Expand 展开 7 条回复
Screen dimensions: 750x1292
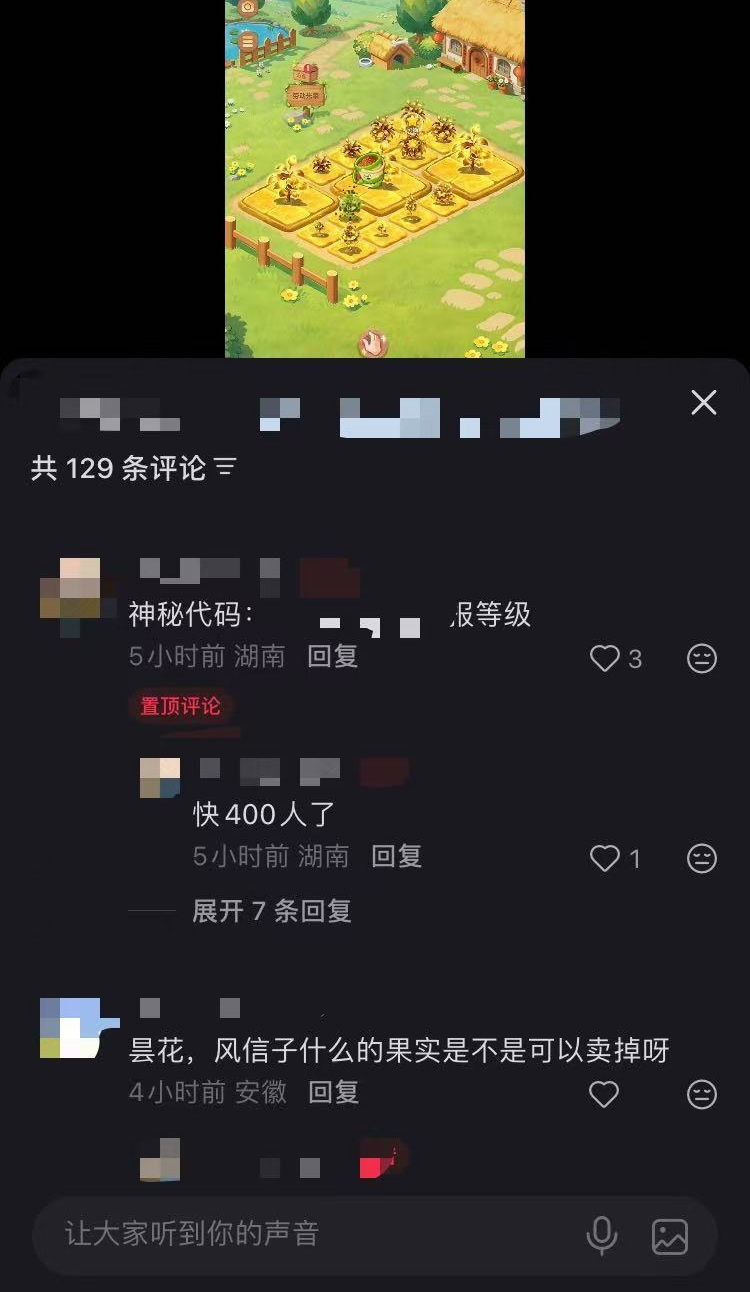pos(271,911)
